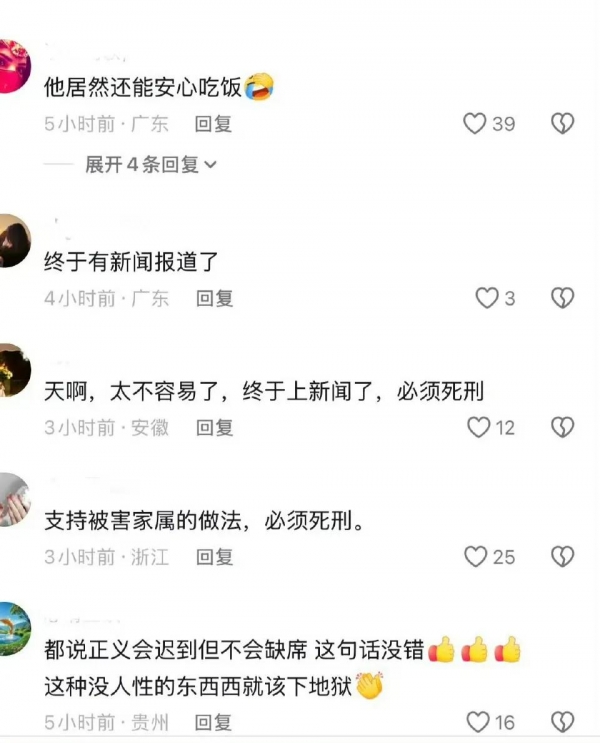Viewport: 600px width, 743px height.
Task: Open the avatar of the 贵州 commenter
Action: (13, 628)
